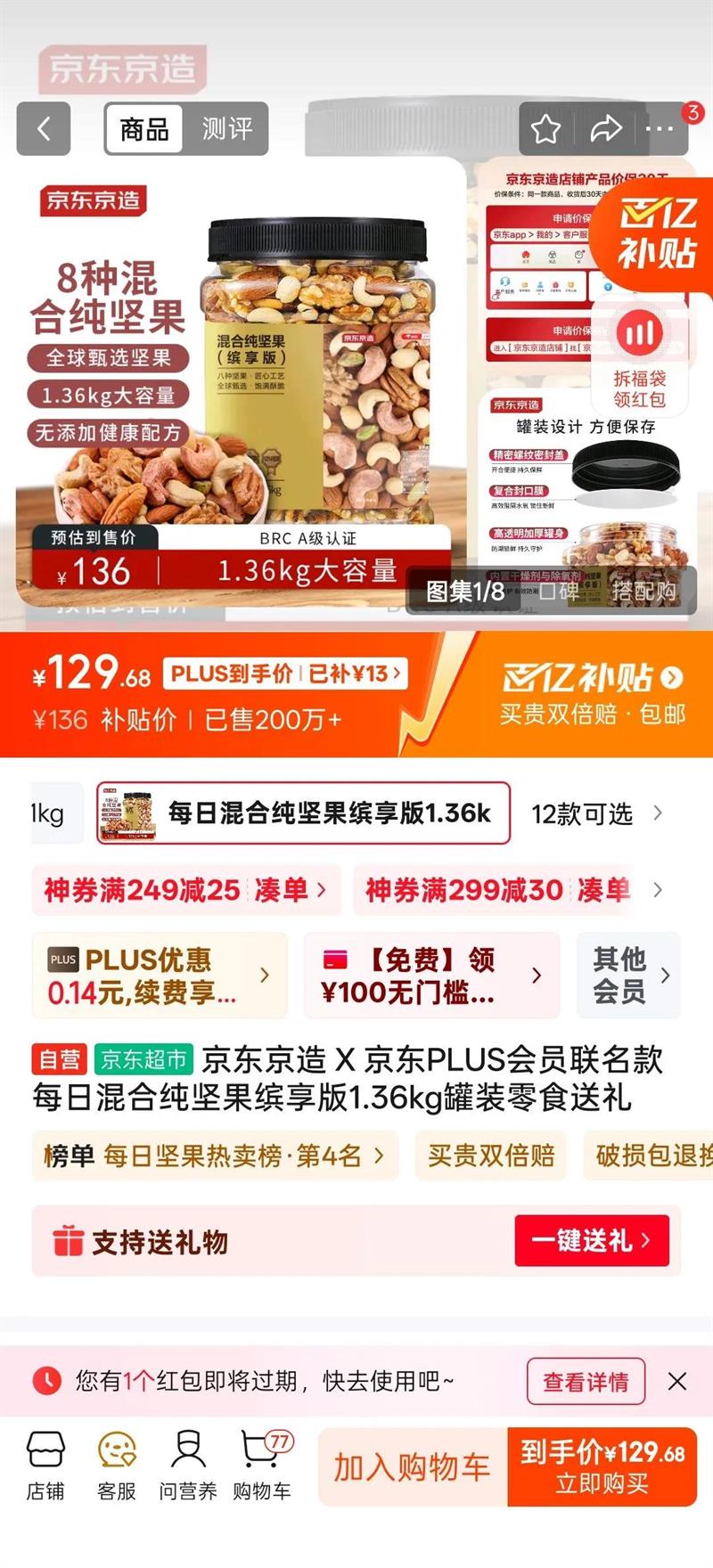713x1568 pixels.
Task: Open the three-dot overflow menu
Action: click(660, 129)
